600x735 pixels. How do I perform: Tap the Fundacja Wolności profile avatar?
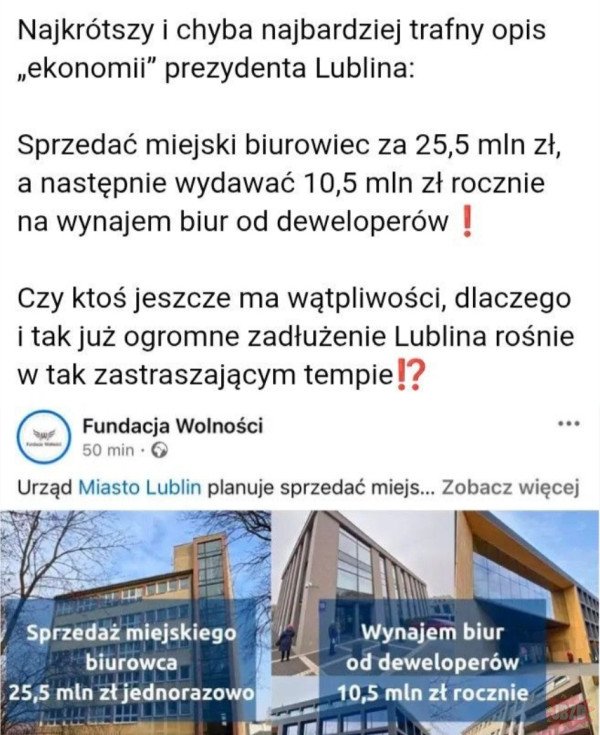44,437
